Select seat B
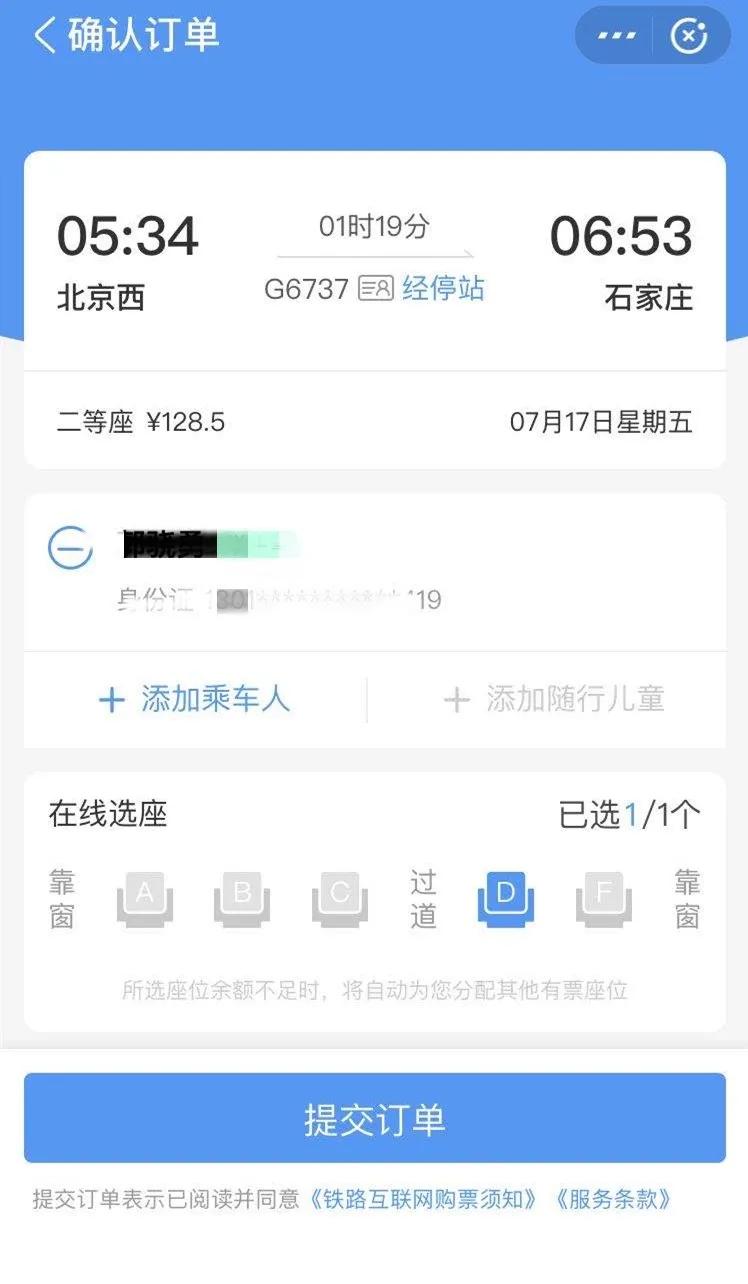The image size is (748, 1284). (x=242, y=897)
